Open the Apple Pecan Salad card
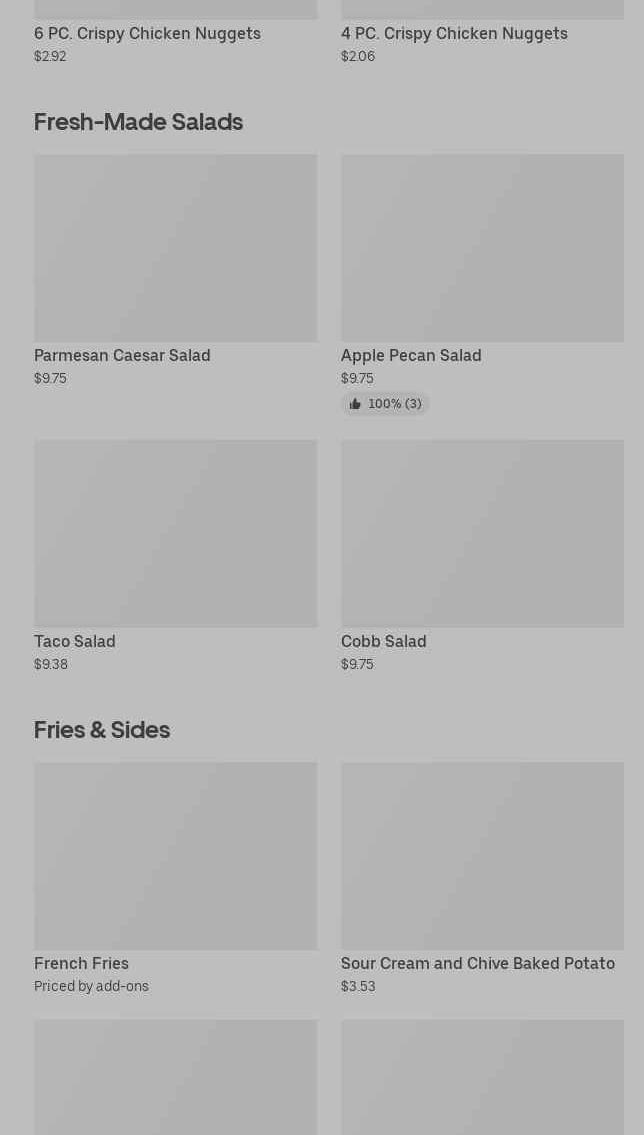644x1135 pixels. pyautogui.click(x=482, y=284)
